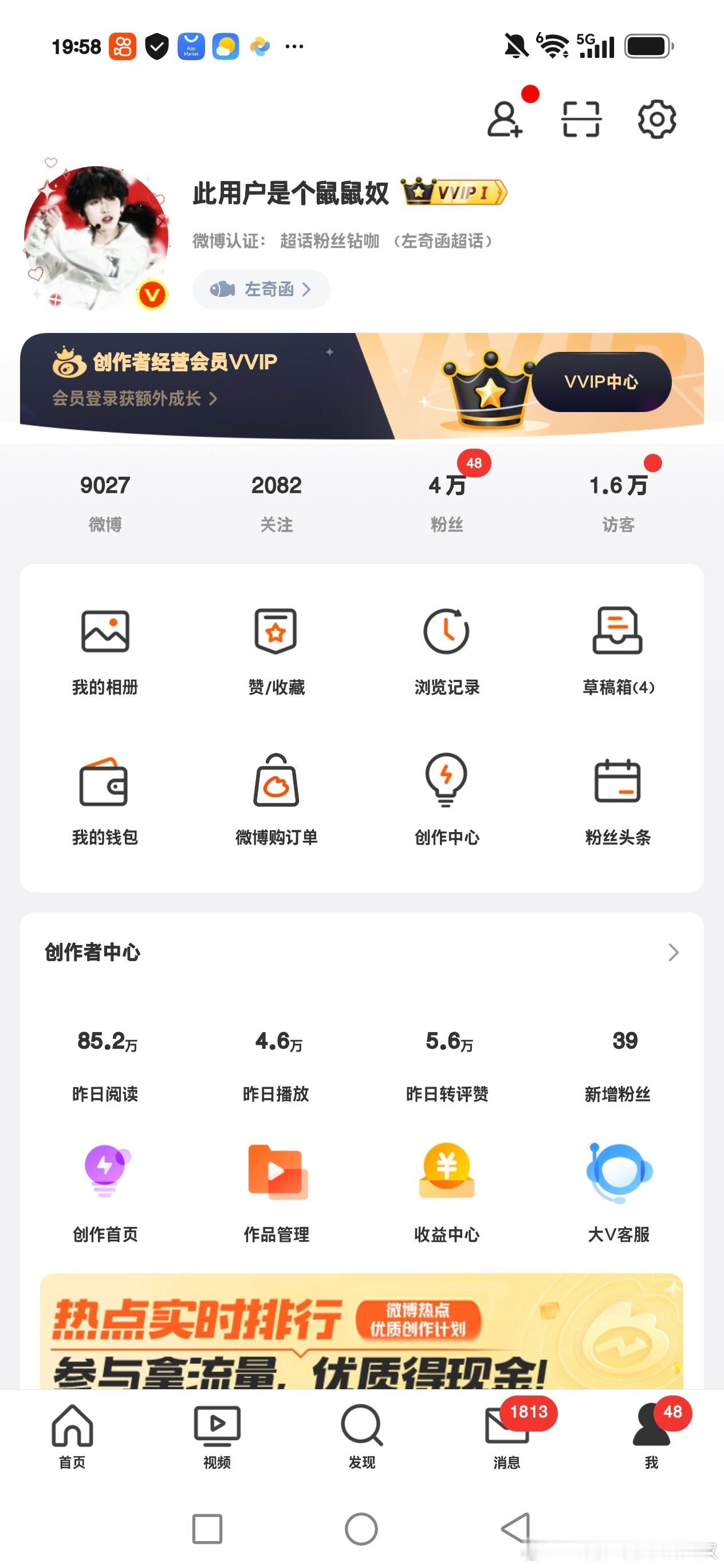The height and width of the screenshot is (1568, 724).
Task: Expand the 创作者中心 section arrow
Action: tap(673, 952)
